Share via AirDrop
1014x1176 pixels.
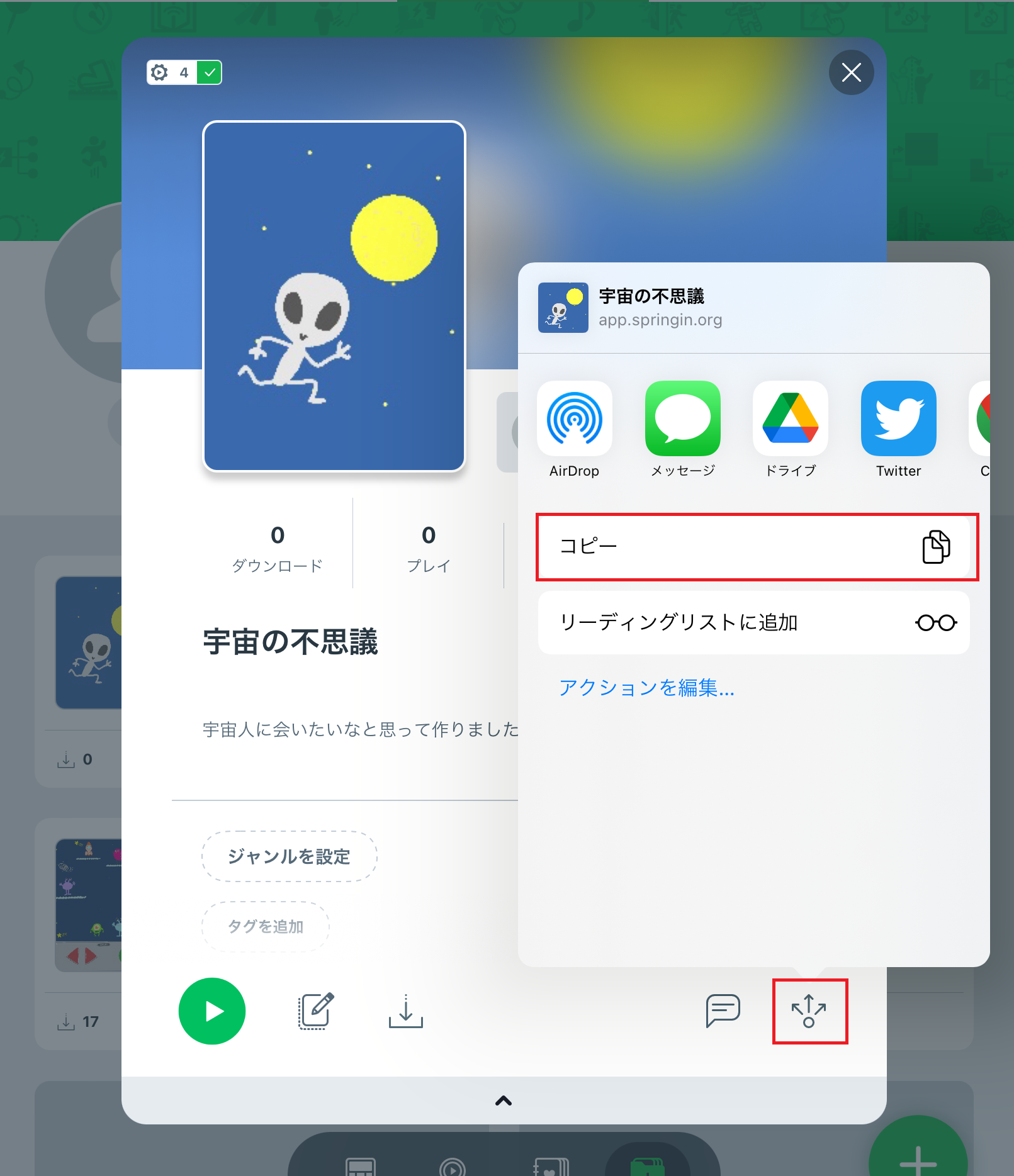[x=574, y=419]
